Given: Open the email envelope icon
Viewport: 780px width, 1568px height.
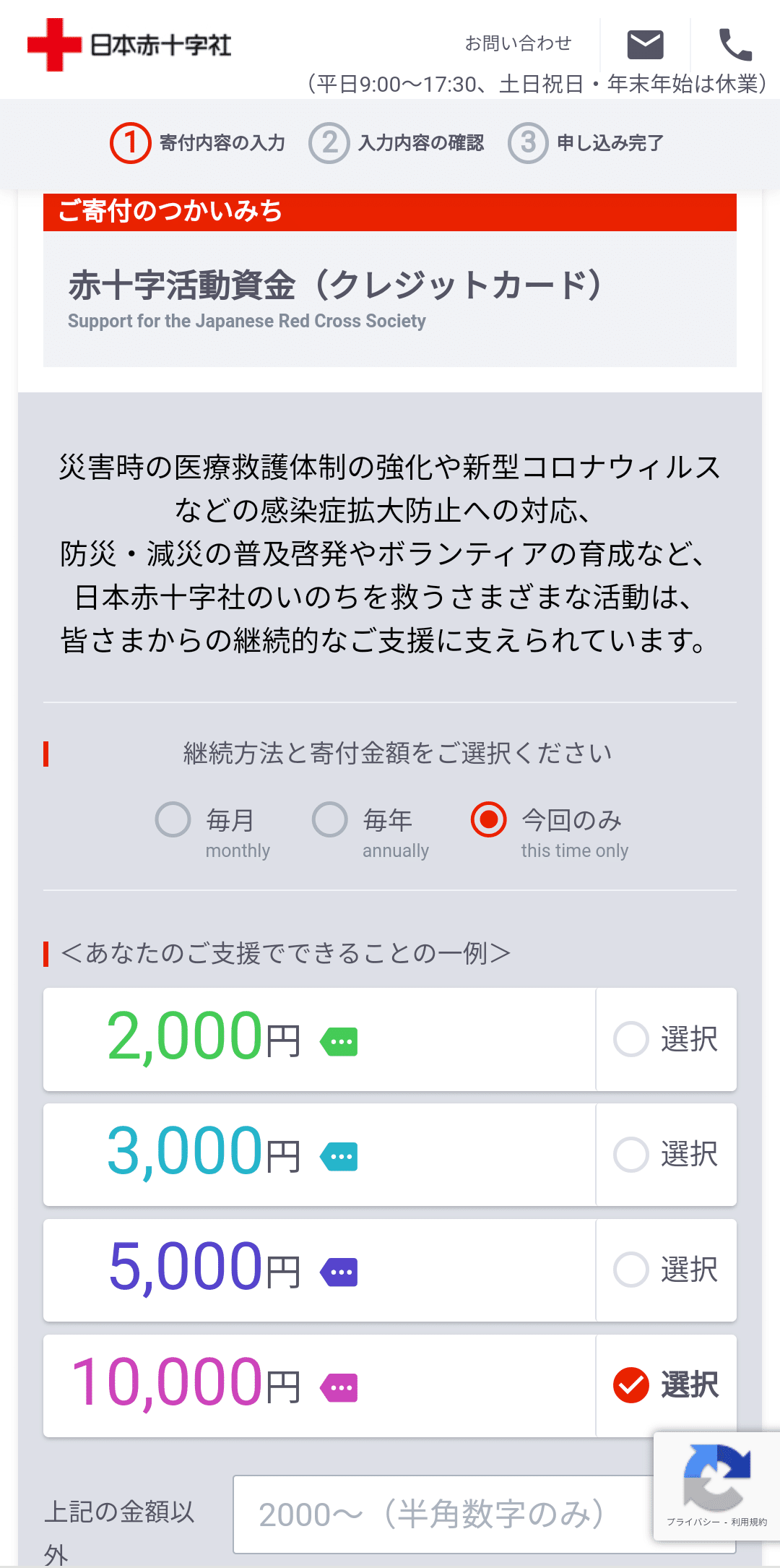Looking at the screenshot, I should (x=643, y=44).
